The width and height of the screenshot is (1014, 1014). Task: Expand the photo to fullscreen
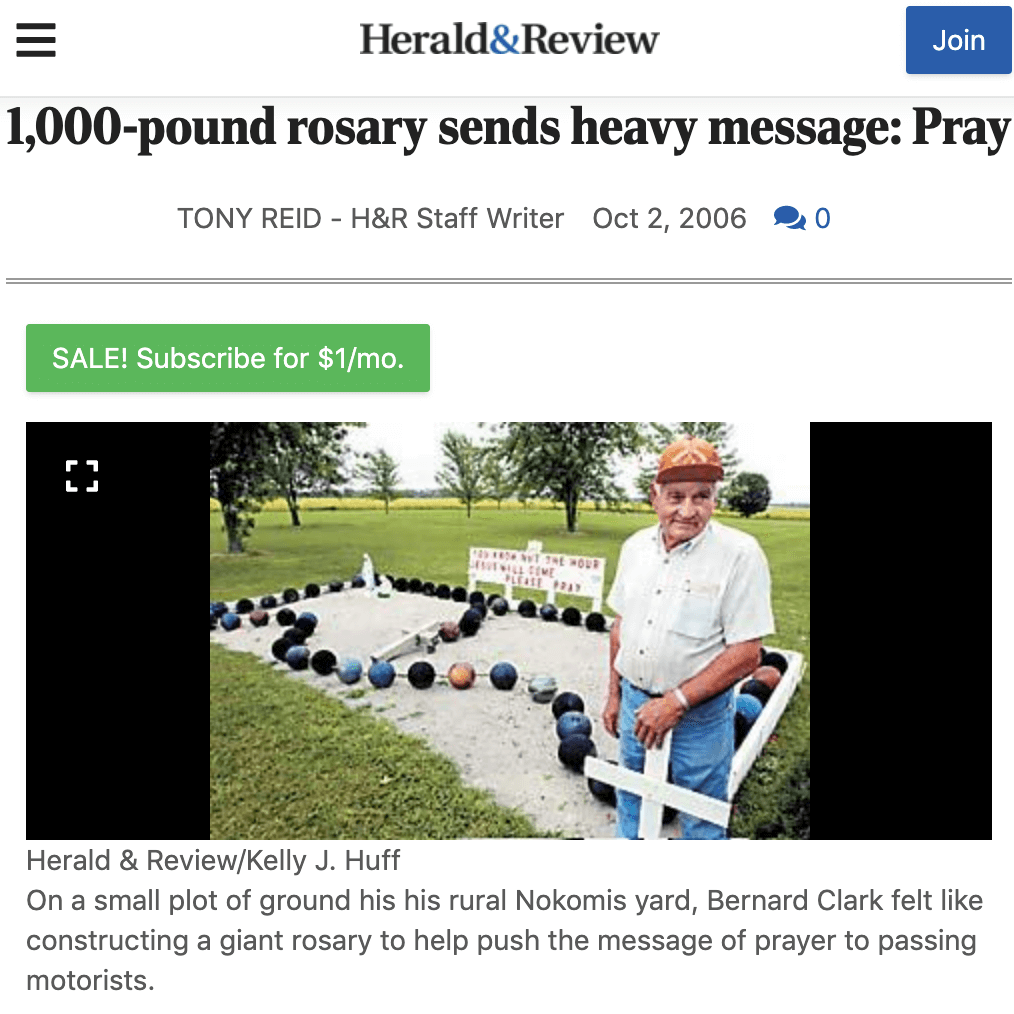click(82, 476)
